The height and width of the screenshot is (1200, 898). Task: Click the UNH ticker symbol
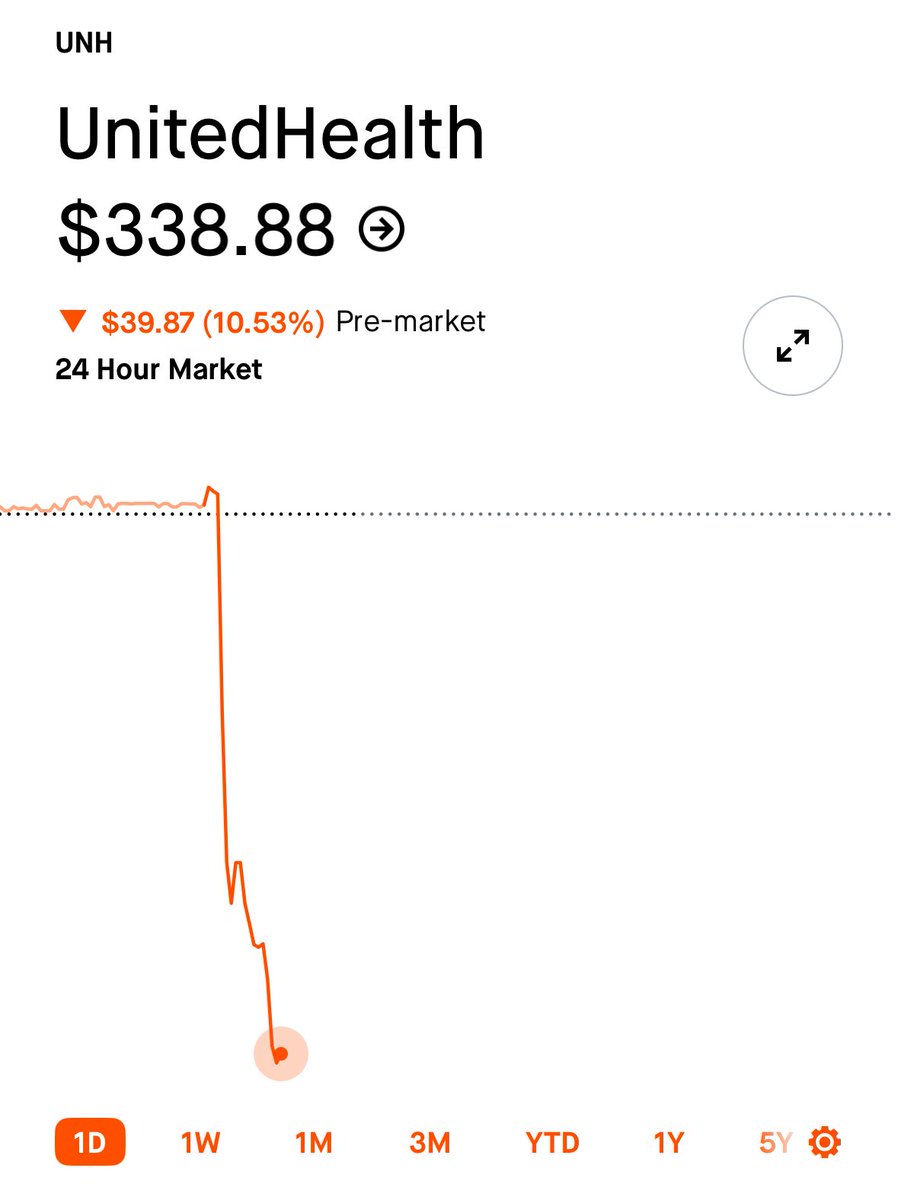[x=83, y=43]
